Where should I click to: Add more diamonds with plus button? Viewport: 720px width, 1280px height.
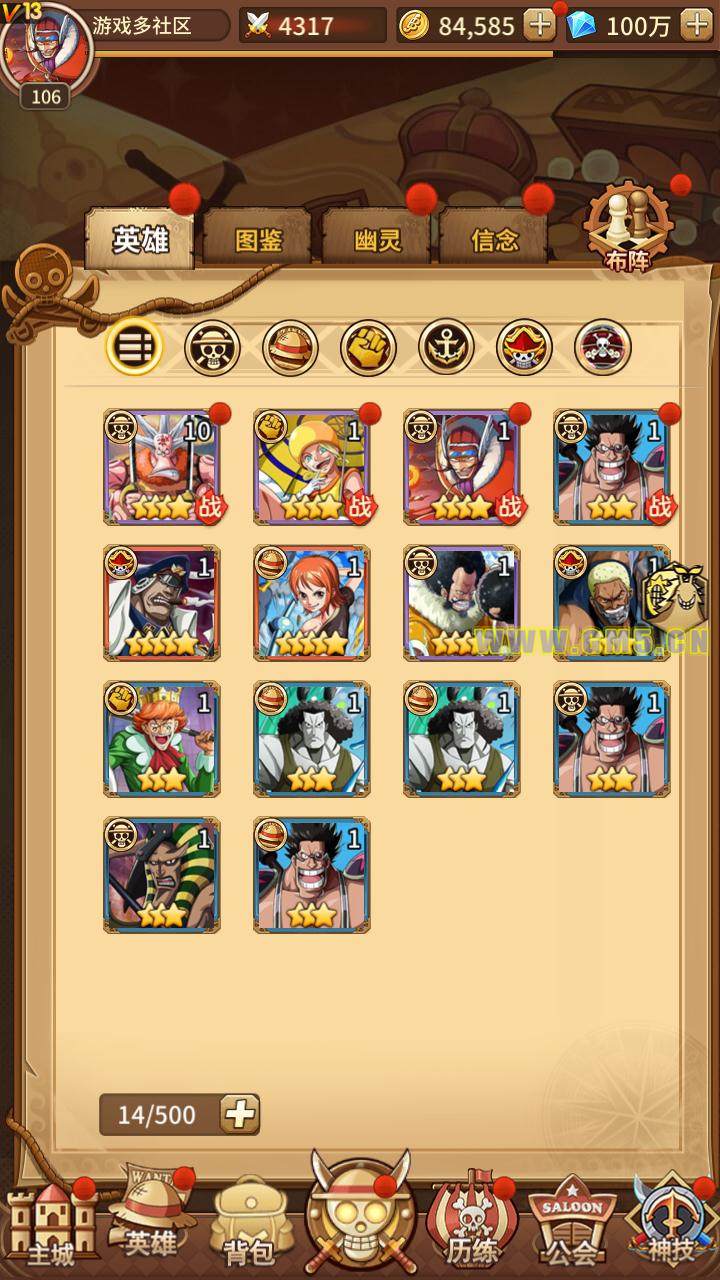(x=696, y=25)
